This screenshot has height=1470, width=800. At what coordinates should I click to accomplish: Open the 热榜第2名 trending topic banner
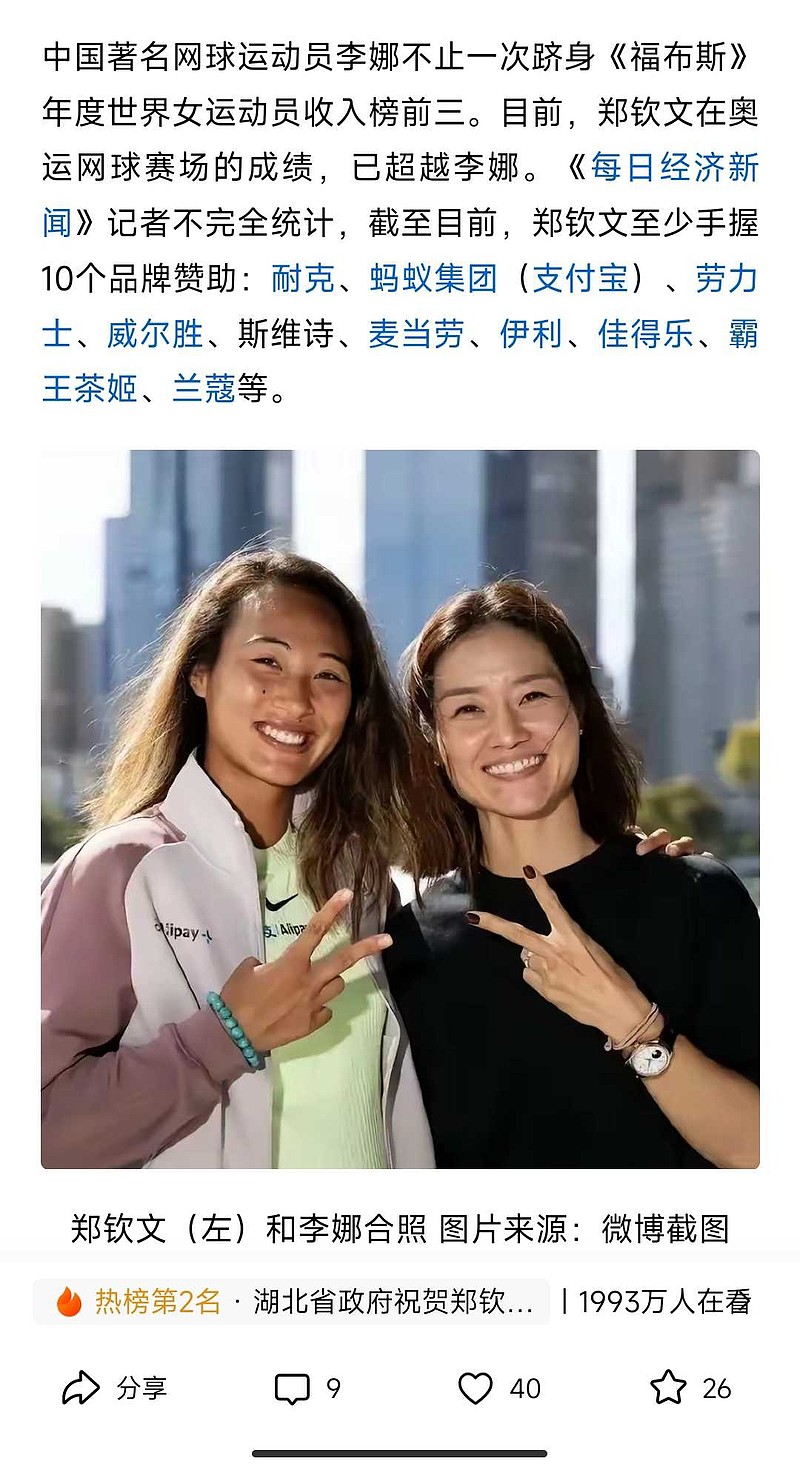291,1301
